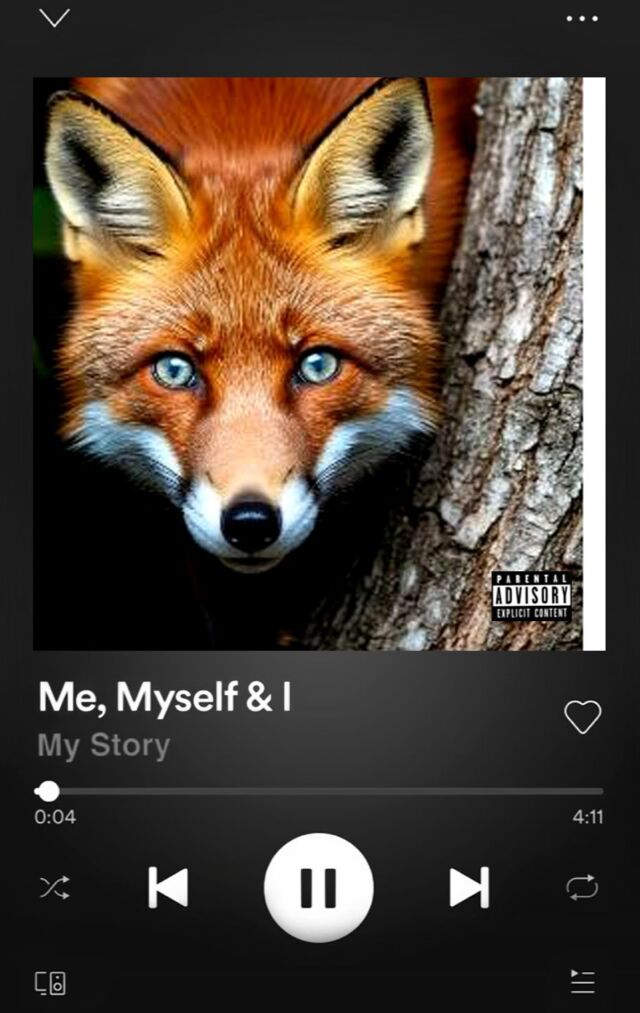Pause the current track
This screenshot has width=640, height=1013.
(318, 887)
